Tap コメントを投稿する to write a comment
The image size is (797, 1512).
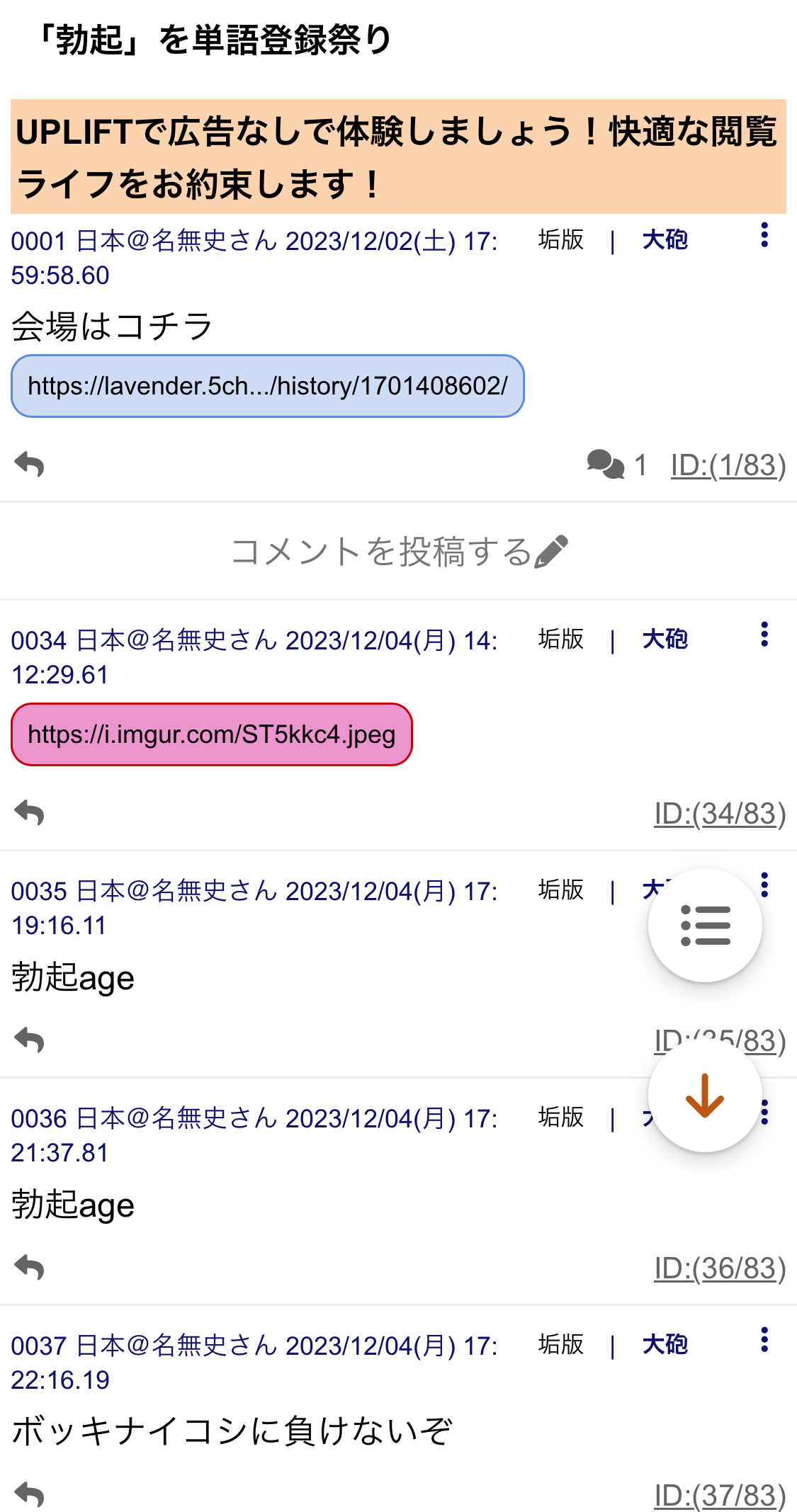(x=398, y=552)
